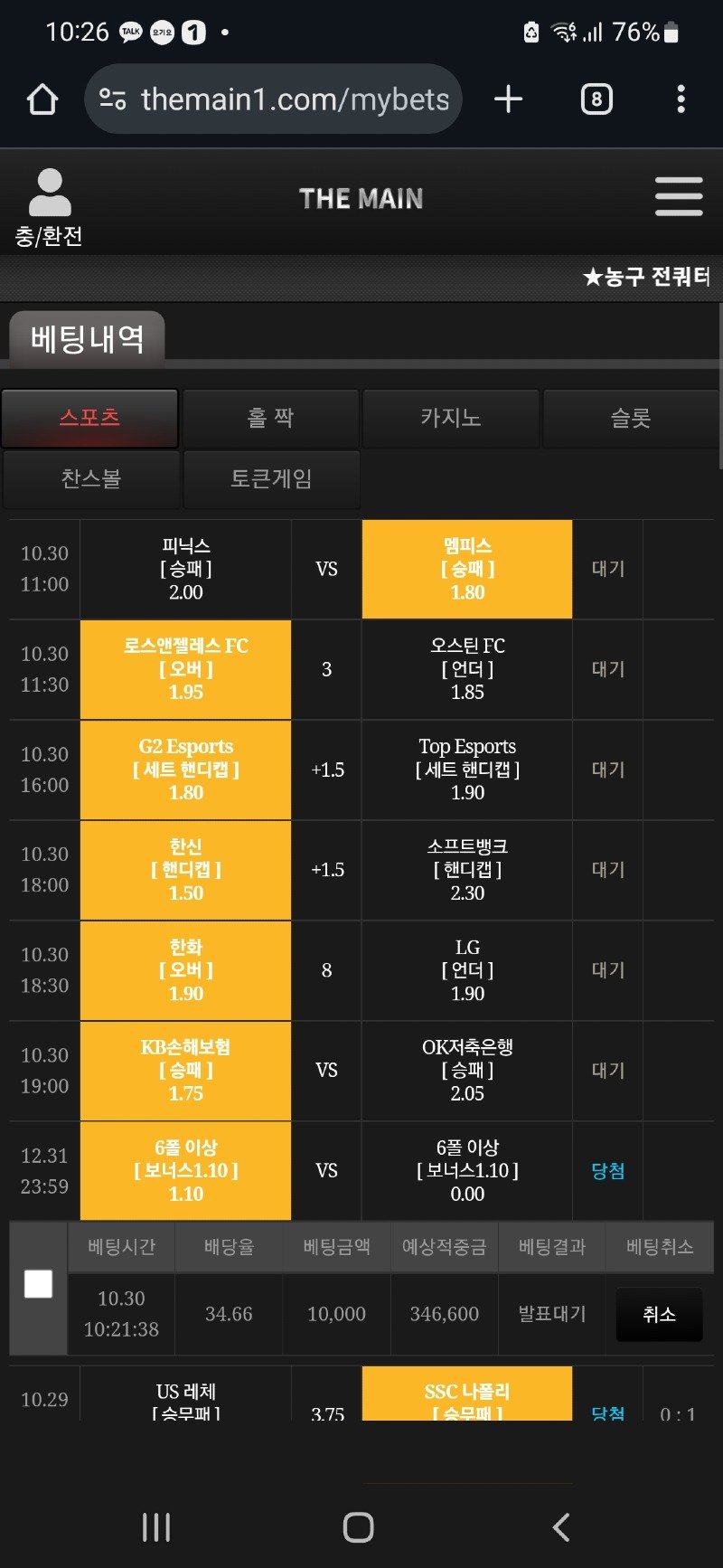
Task: Open the tab switcher showing 8
Action: pos(596,99)
